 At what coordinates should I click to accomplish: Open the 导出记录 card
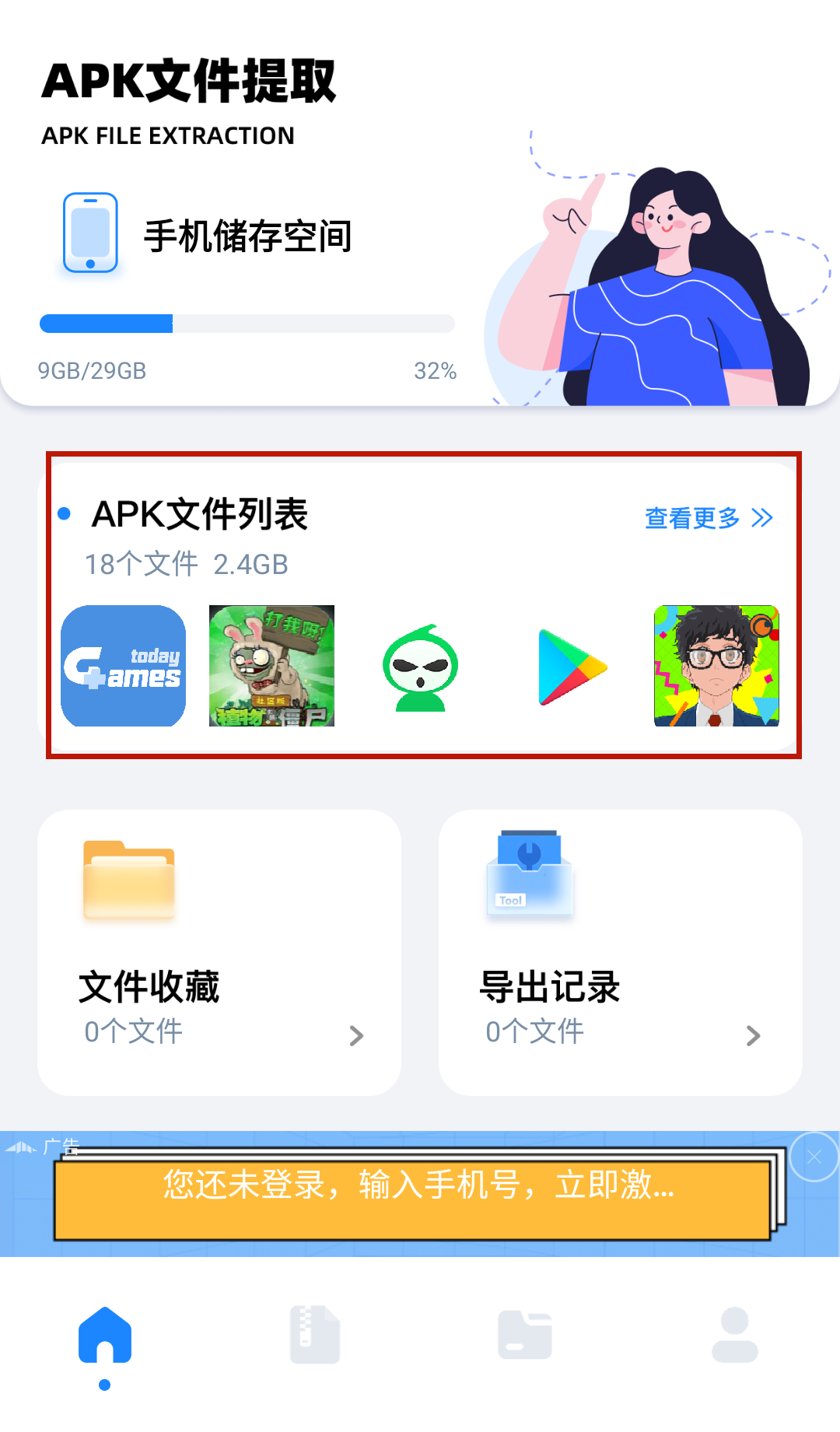coord(620,952)
